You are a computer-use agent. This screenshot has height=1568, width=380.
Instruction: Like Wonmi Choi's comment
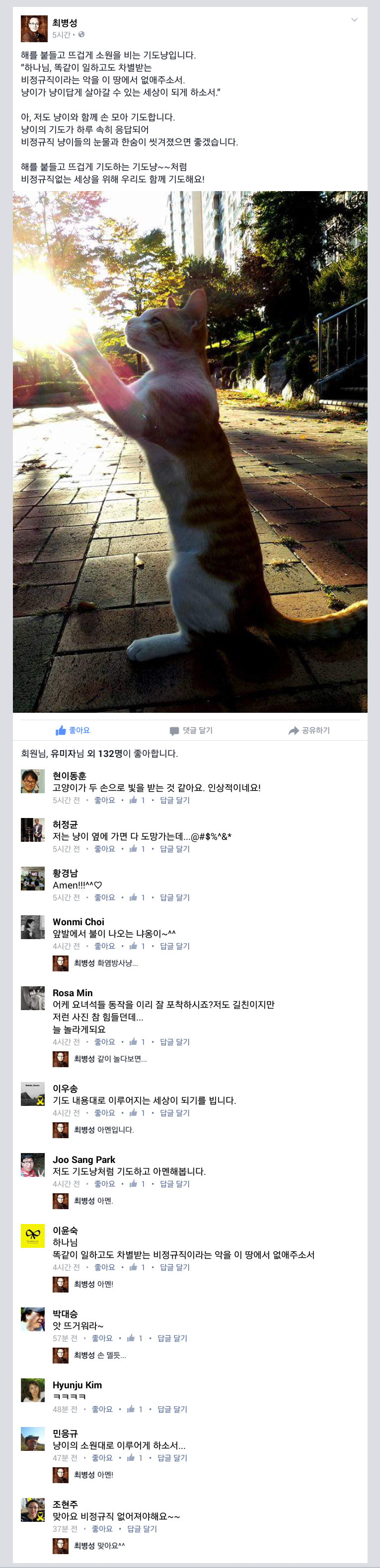click(105, 947)
